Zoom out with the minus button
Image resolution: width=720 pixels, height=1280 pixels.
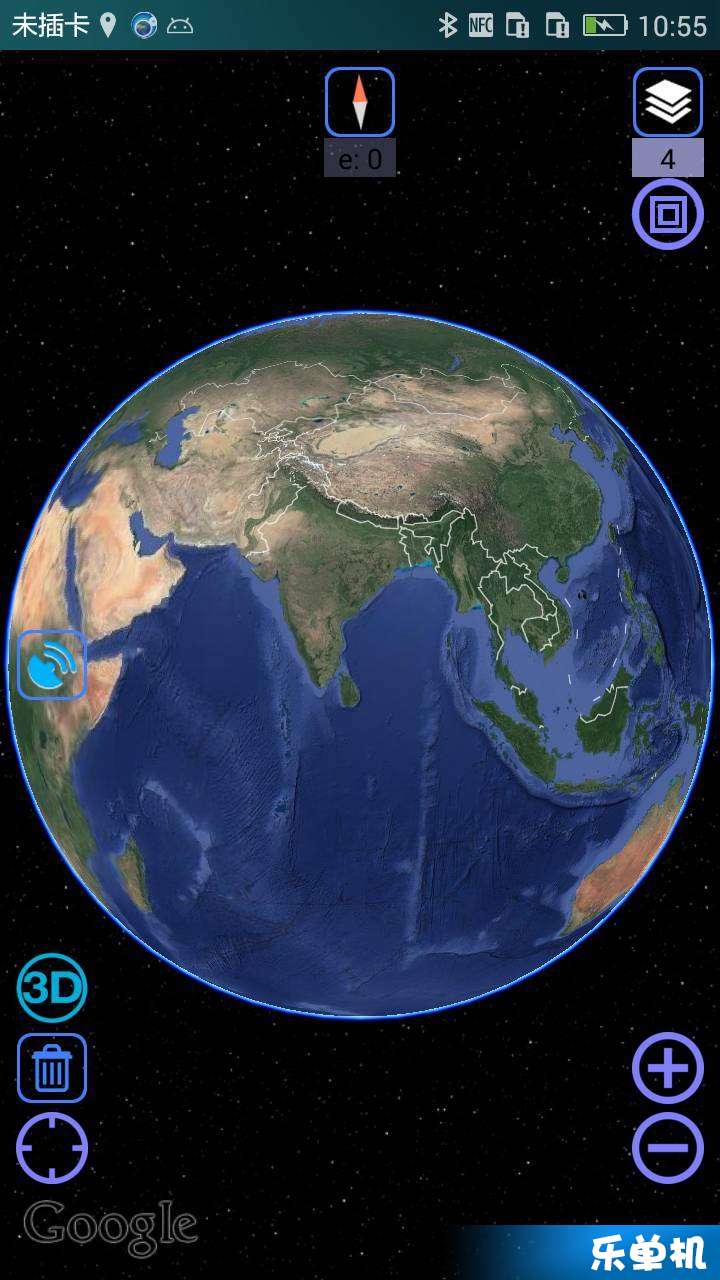click(668, 1147)
